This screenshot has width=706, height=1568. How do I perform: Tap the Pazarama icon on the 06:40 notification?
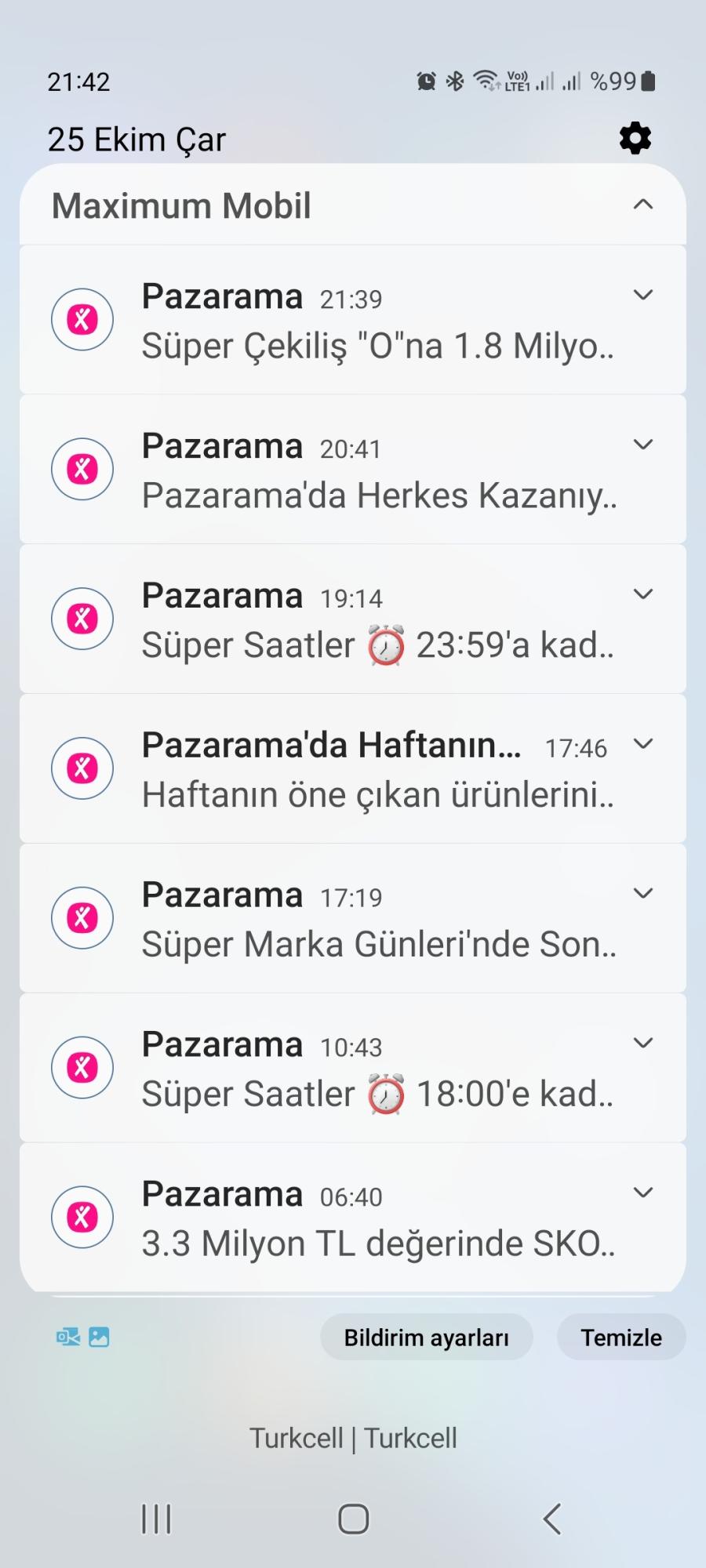tap(82, 1217)
